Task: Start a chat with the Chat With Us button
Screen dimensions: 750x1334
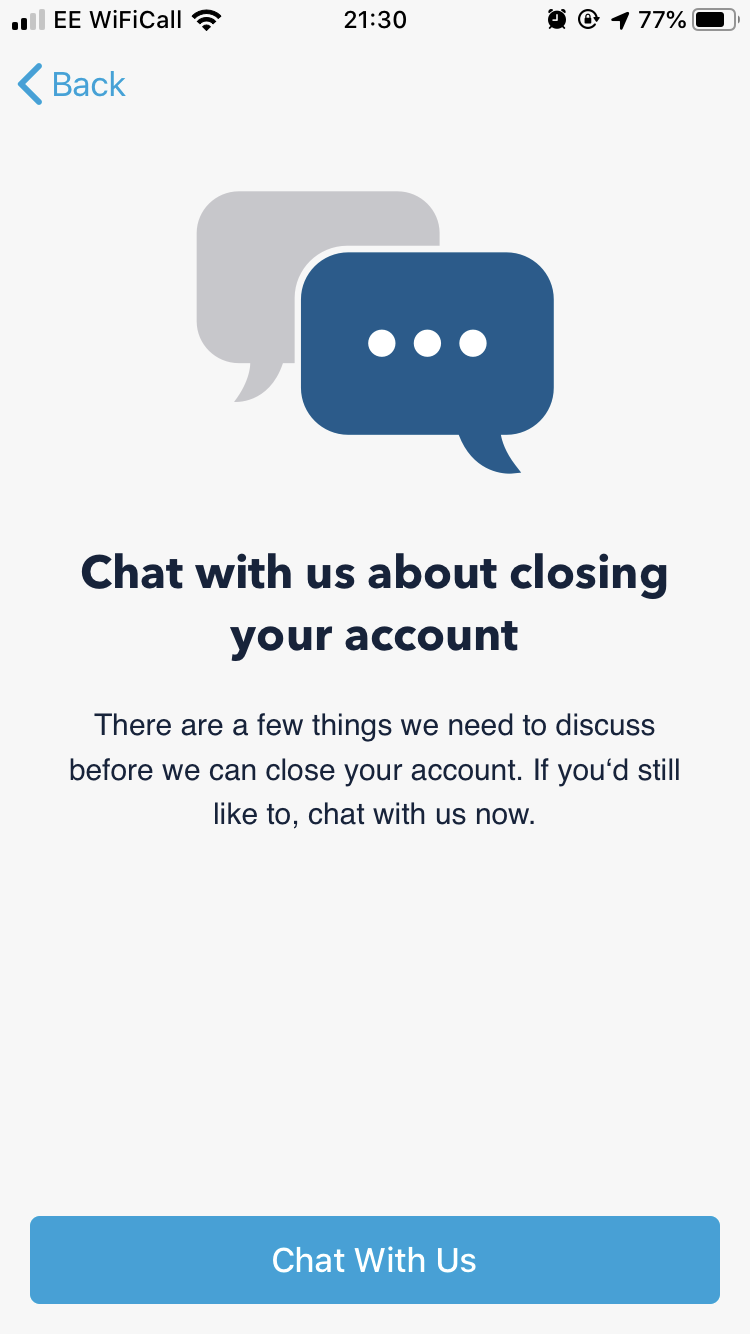Action: pos(374,1259)
